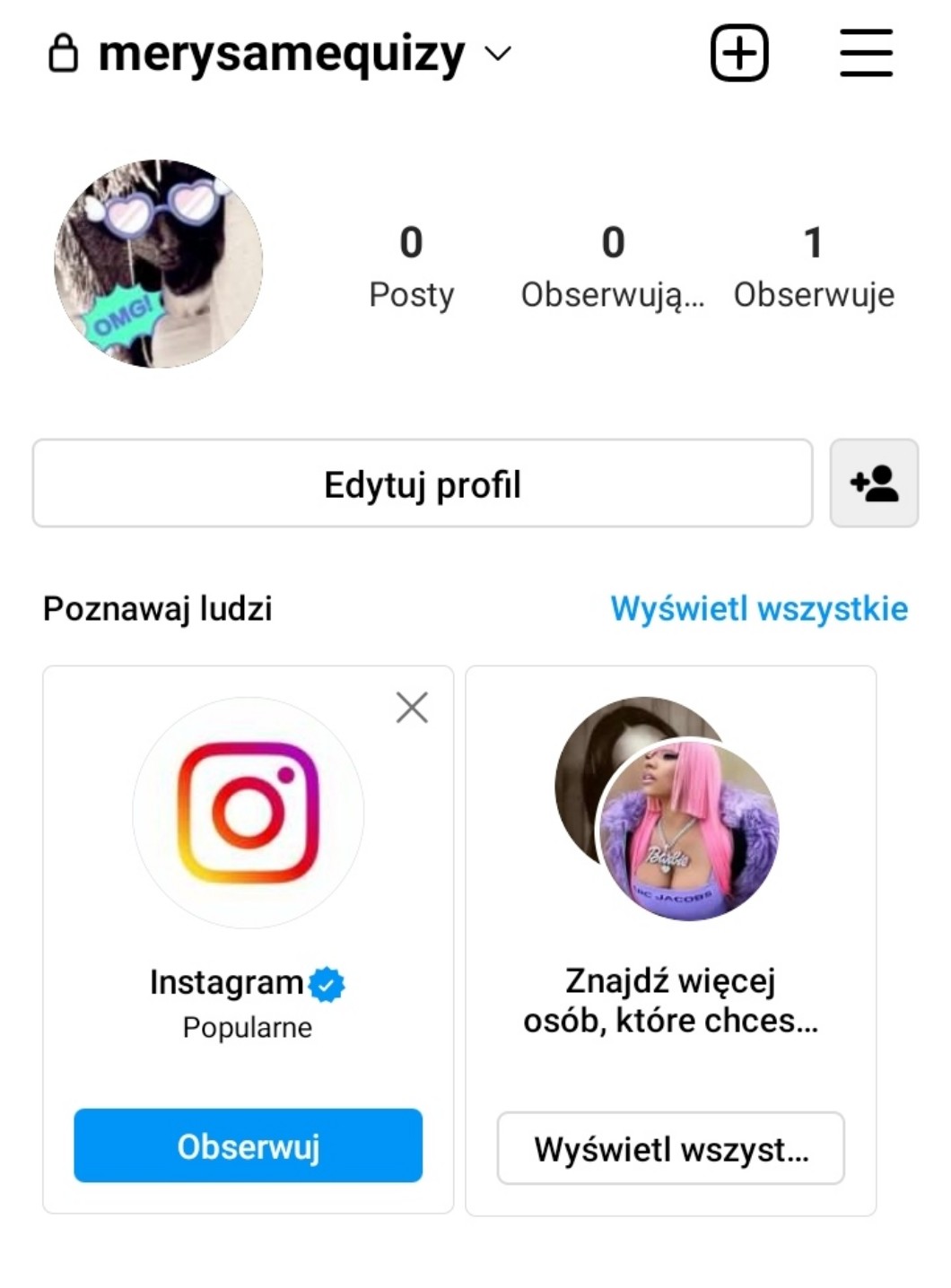This screenshot has width=951, height=1288.
Task: Tap the profile picture avatar
Action: point(159,264)
